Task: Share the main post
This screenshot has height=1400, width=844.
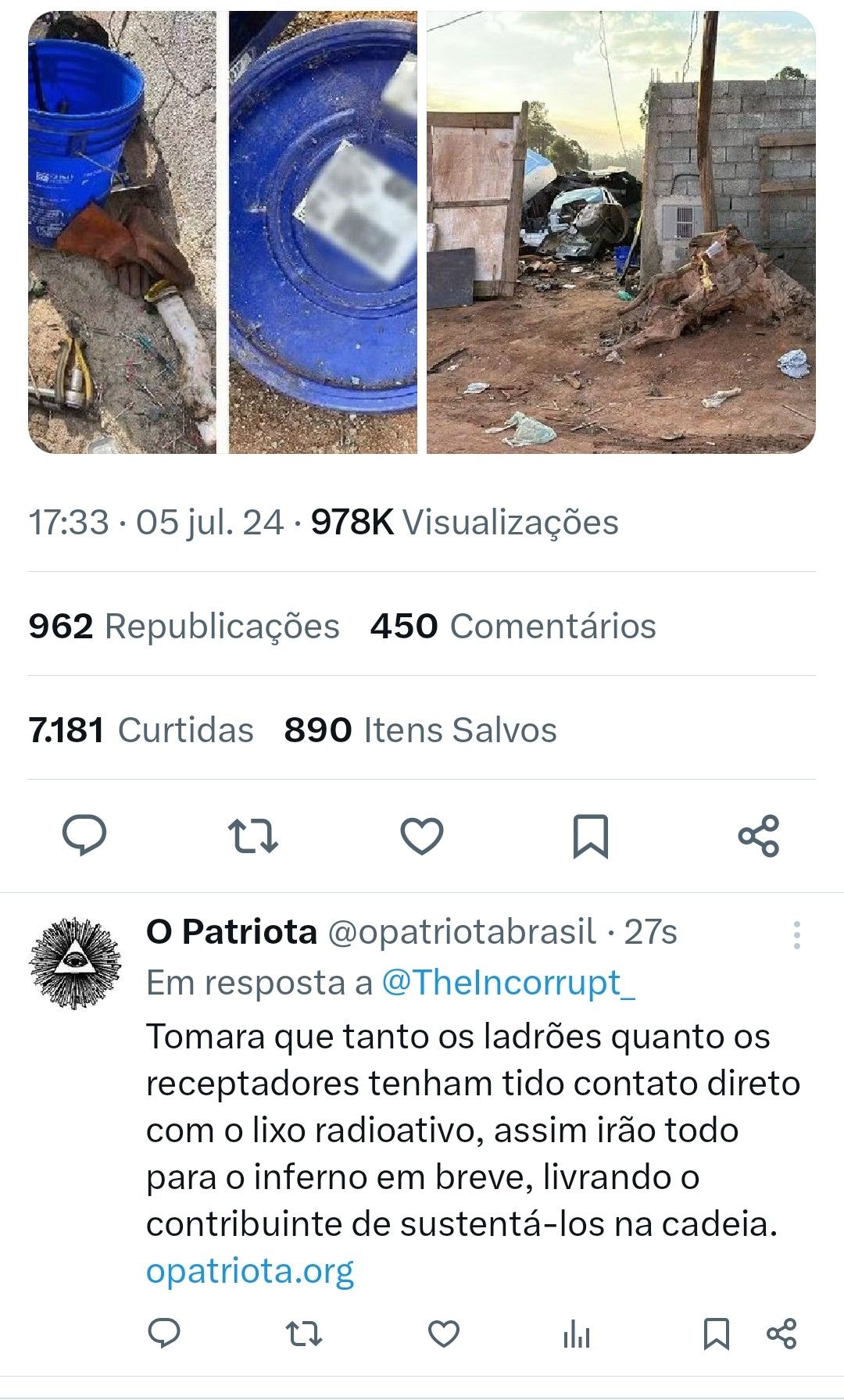Action: 759,836
